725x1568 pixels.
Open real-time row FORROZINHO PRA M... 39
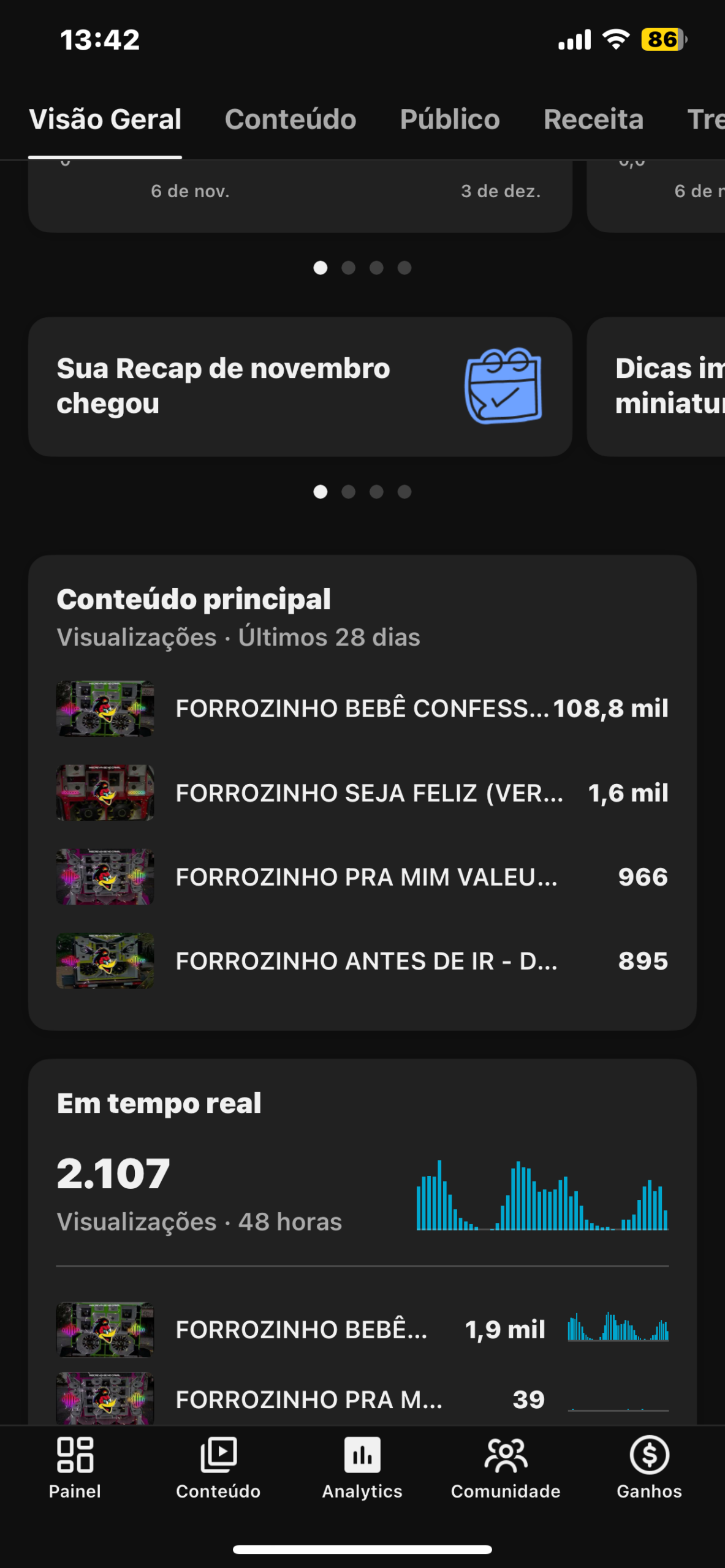click(x=362, y=1400)
